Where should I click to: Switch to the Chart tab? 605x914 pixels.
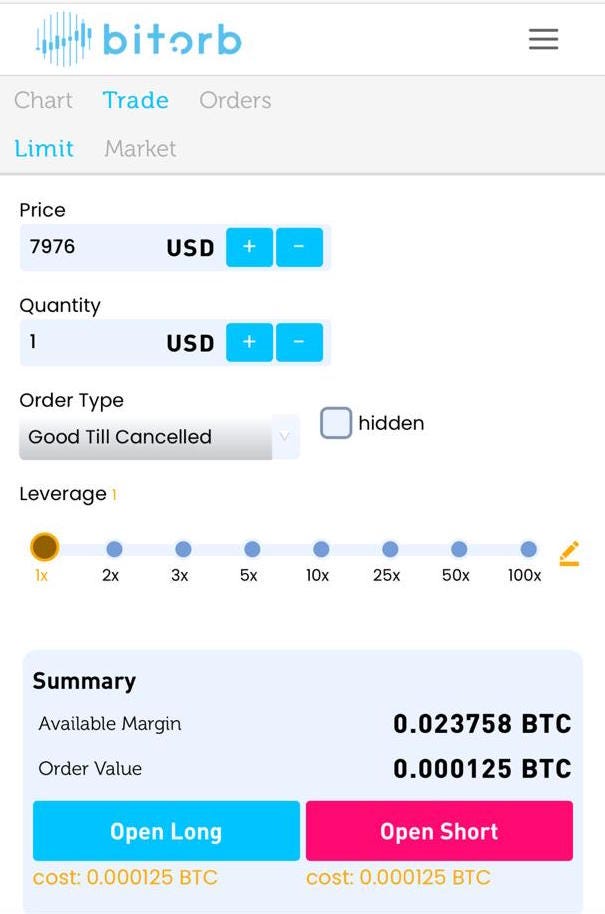click(43, 100)
